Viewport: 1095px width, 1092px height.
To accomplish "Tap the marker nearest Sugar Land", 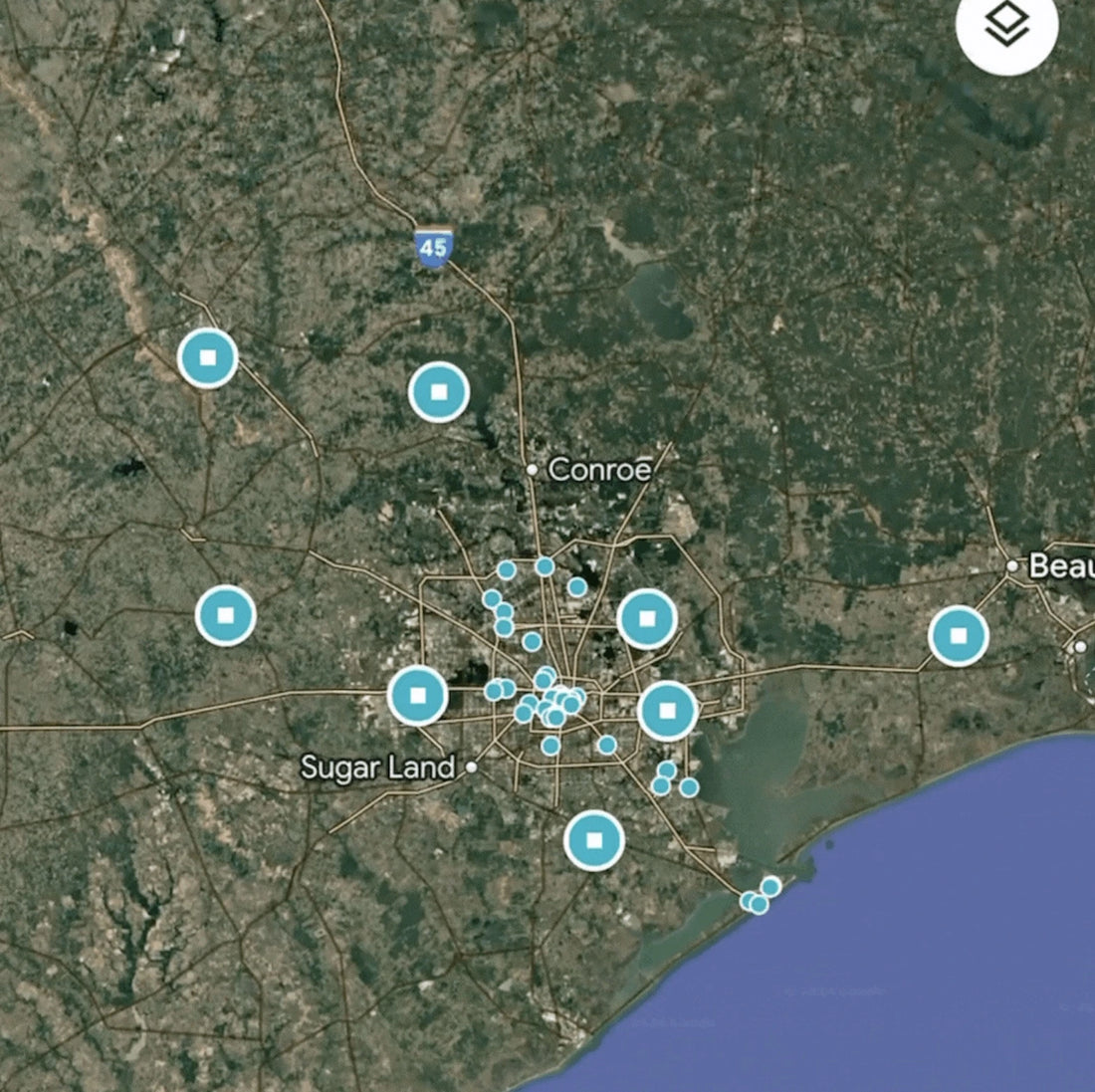I will point(418,696).
